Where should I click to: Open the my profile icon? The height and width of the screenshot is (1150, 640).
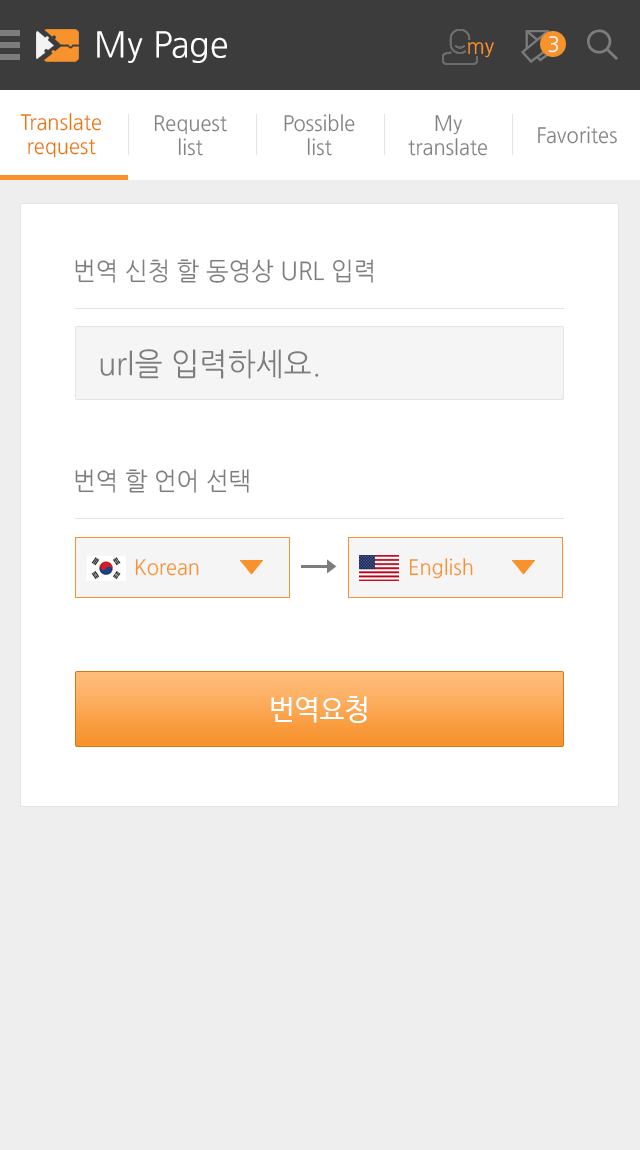click(x=468, y=46)
